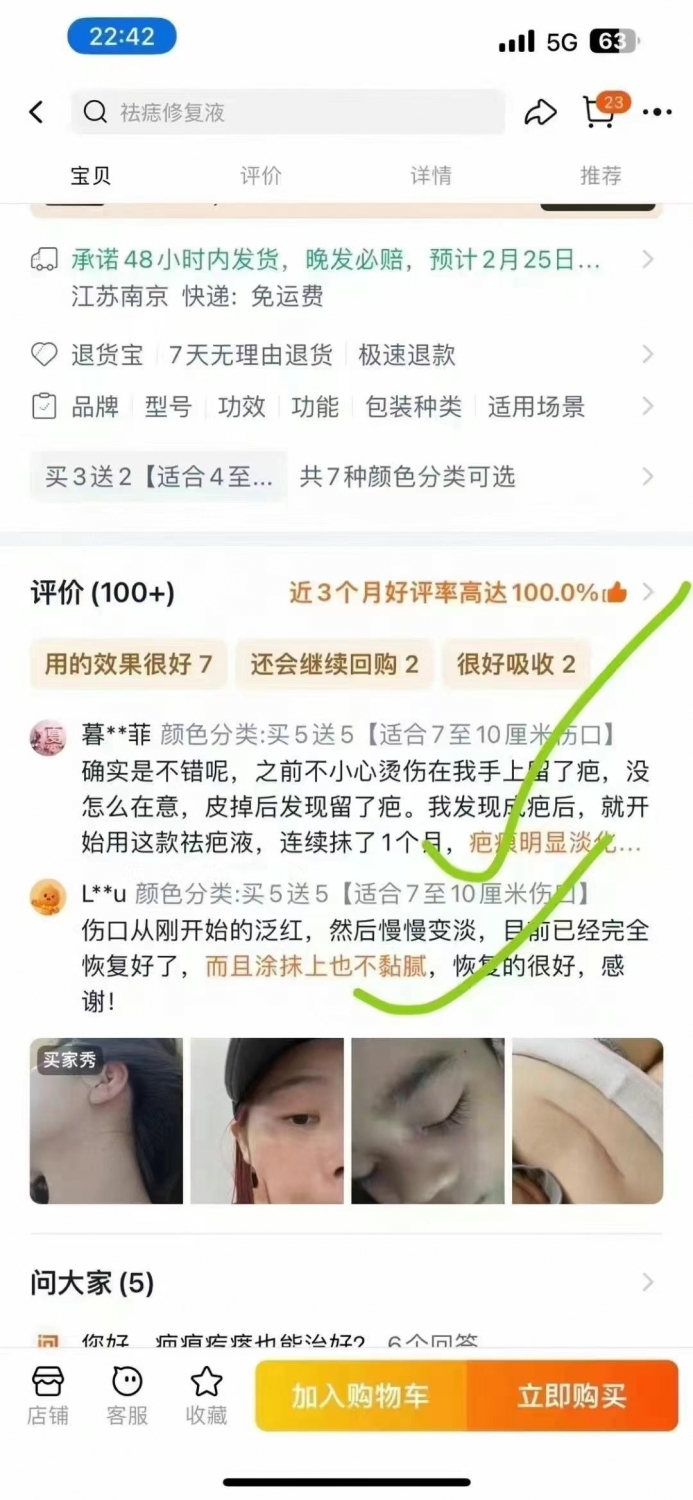The height and width of the screenshot is (1500, 693).
Task: Tap 立即购买 to buy now
Action: pyautogui.click(x=572, y=1396)
